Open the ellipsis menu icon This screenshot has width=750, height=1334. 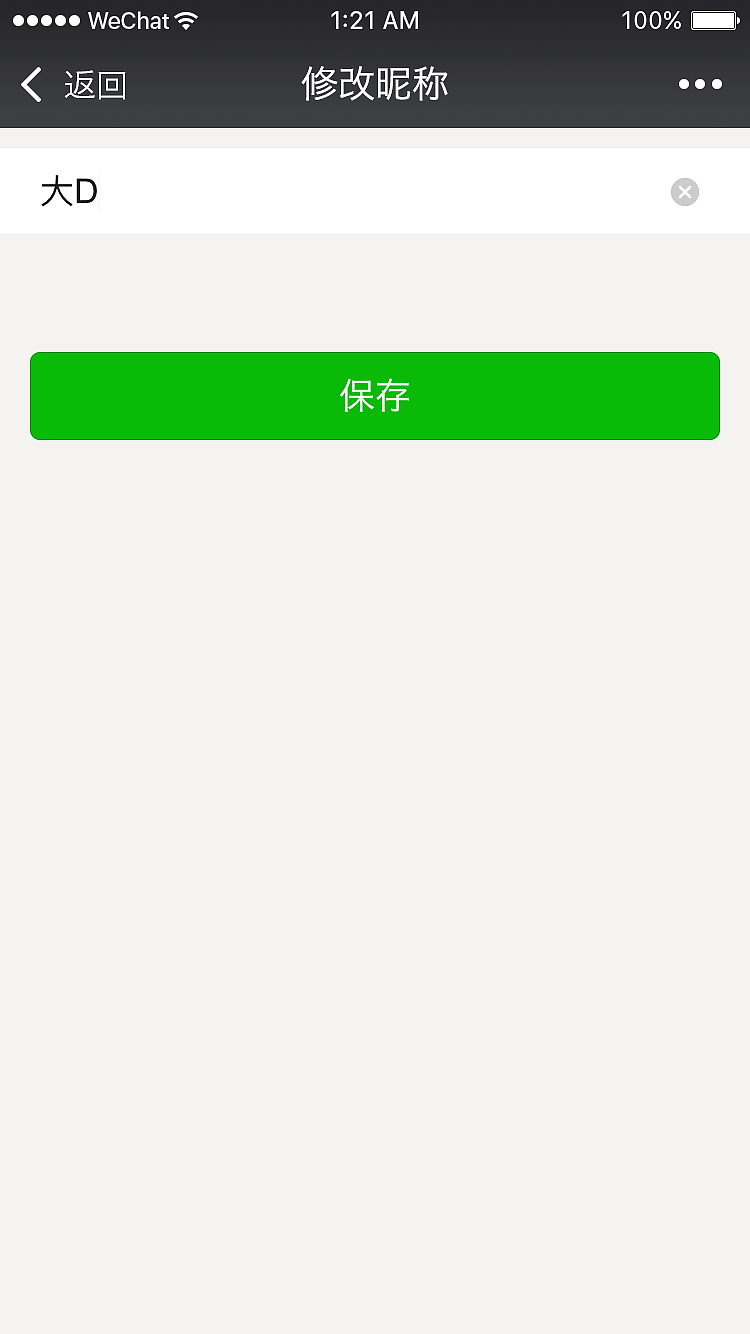(x=699, y=84)
